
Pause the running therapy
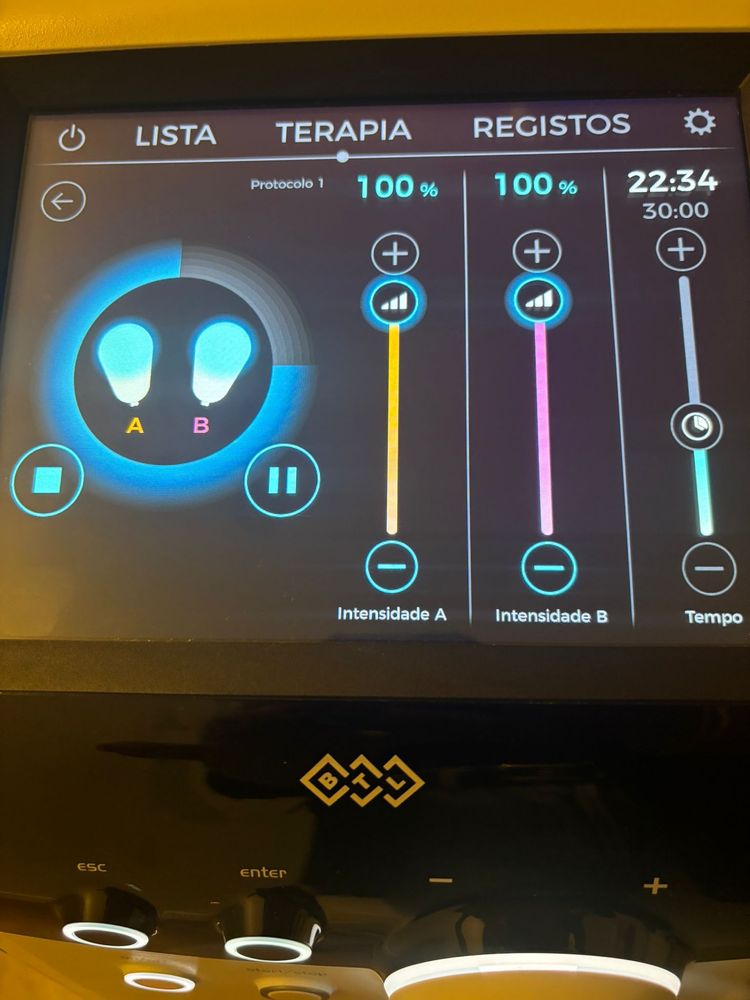click(282, 481)
